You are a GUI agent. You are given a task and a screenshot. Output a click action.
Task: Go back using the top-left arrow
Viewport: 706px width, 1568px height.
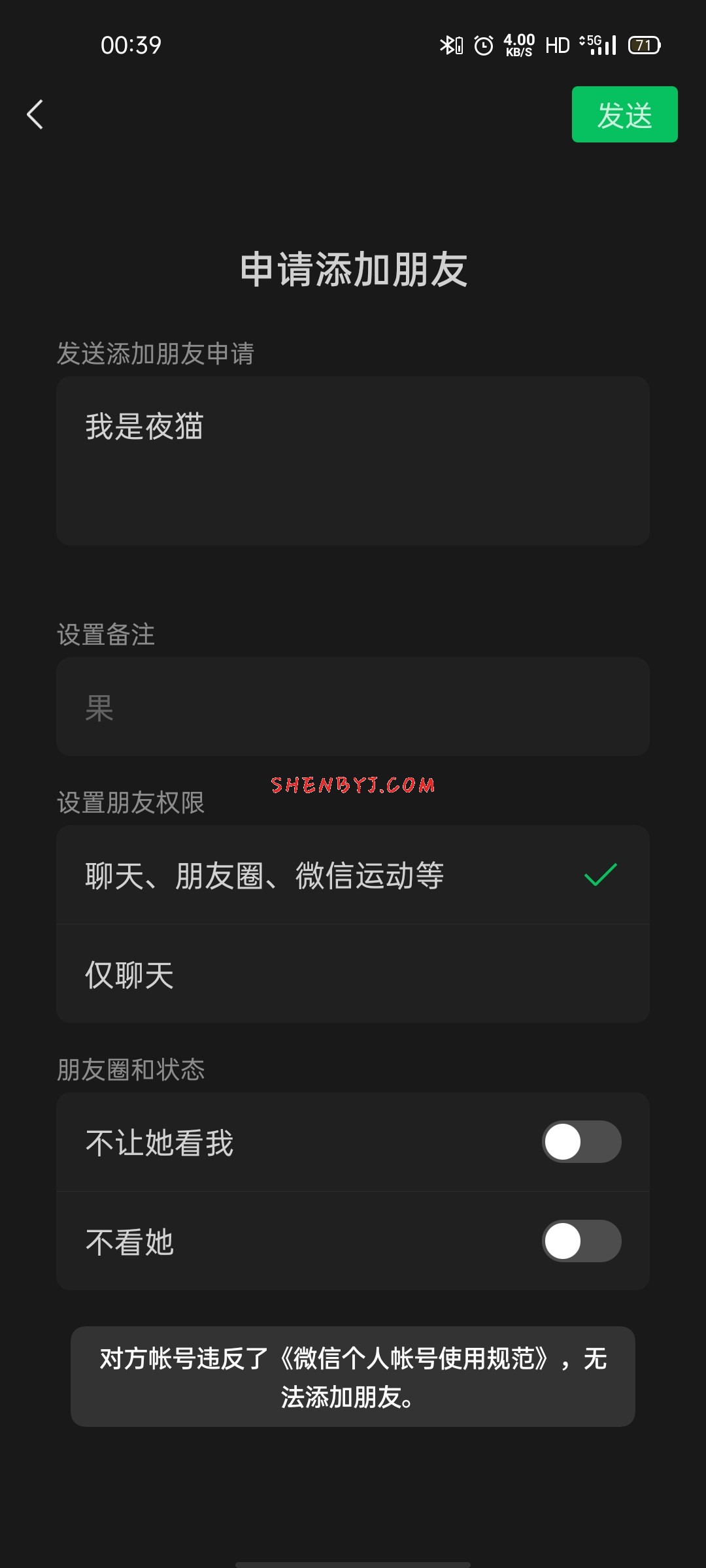click(35, 114)
